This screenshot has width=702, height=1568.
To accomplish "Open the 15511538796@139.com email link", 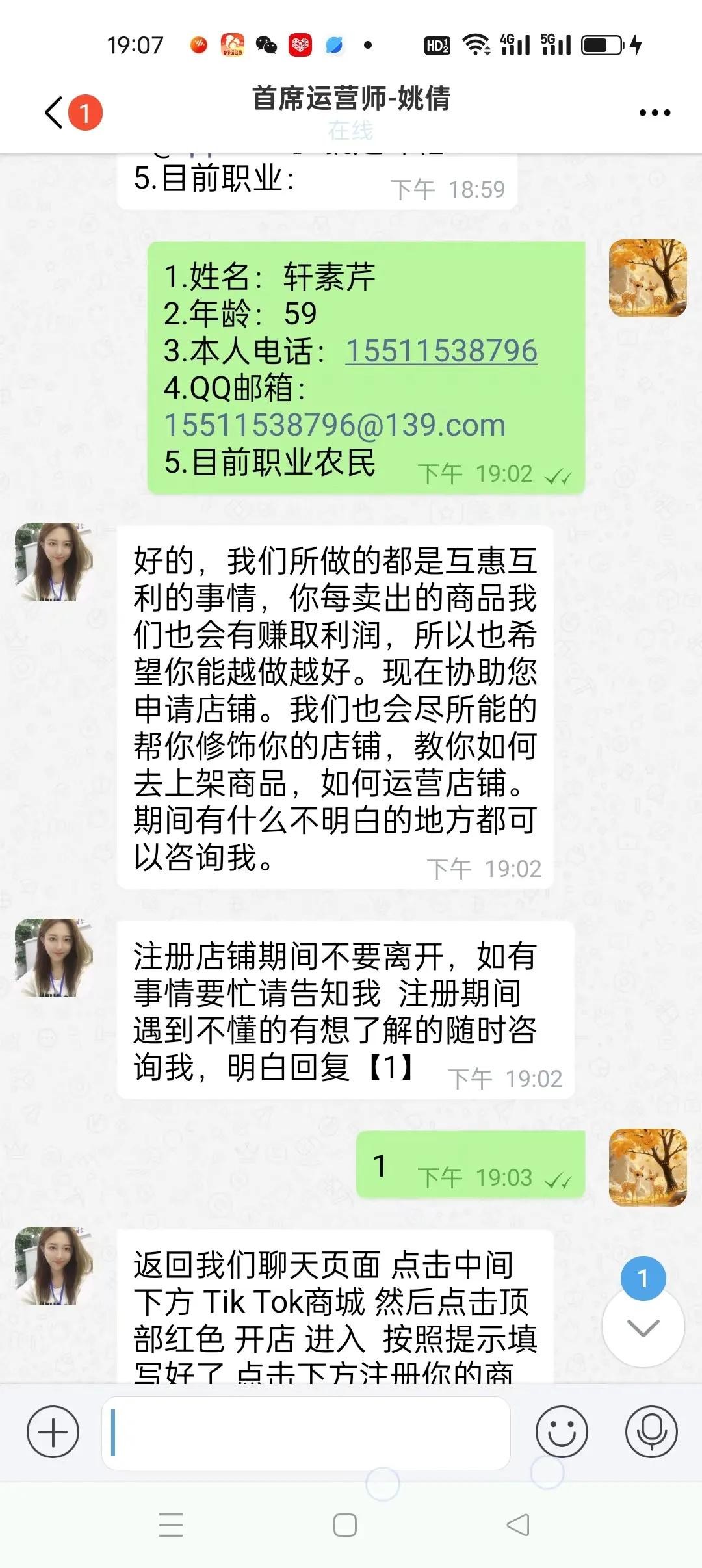I will 335,425.
